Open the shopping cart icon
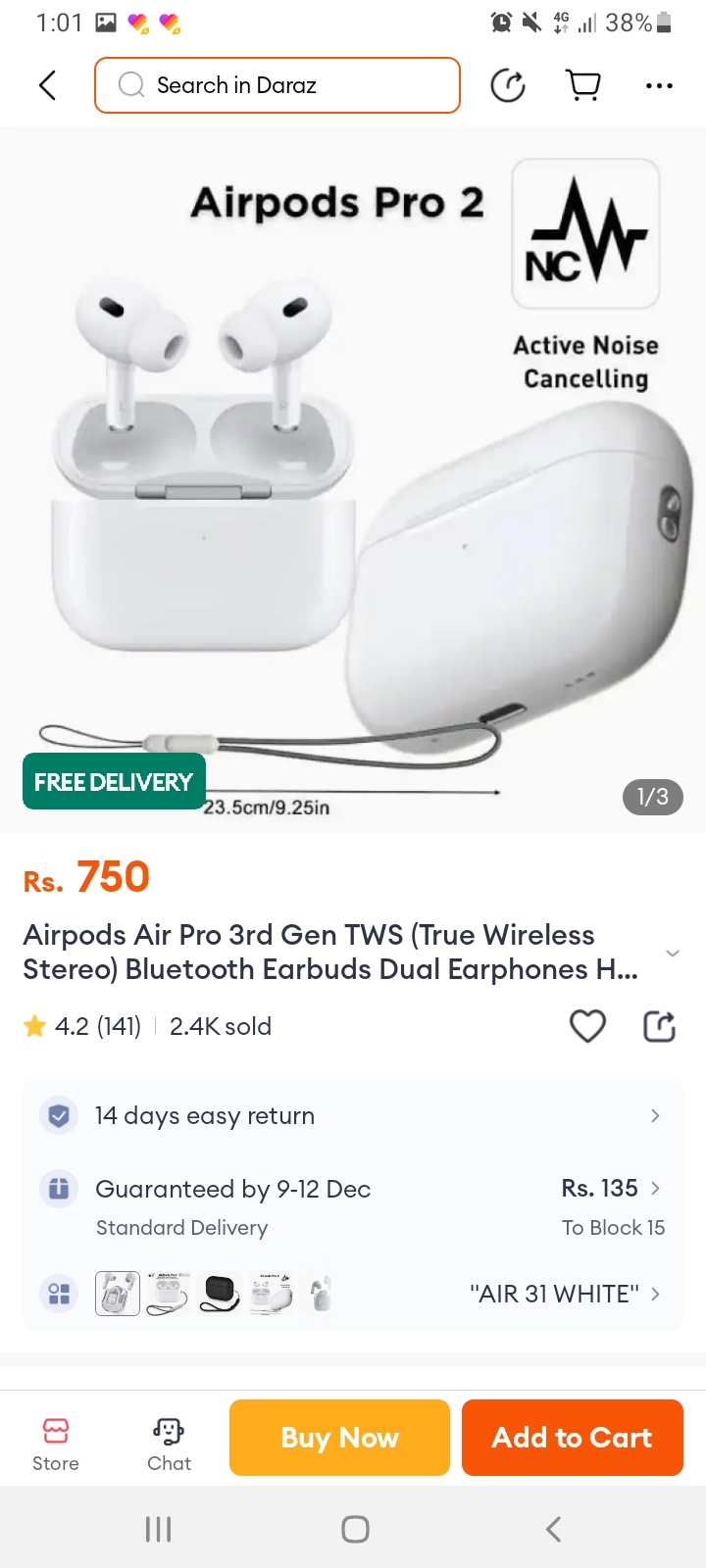 (x=583, y=85)
